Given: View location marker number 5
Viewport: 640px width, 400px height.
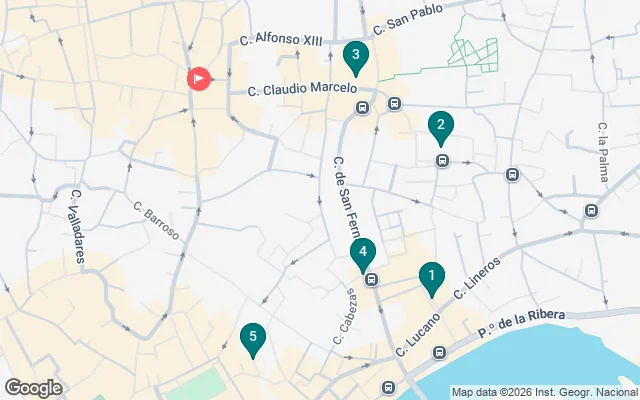Looking at the screenshot, I should tap(253, 338).
